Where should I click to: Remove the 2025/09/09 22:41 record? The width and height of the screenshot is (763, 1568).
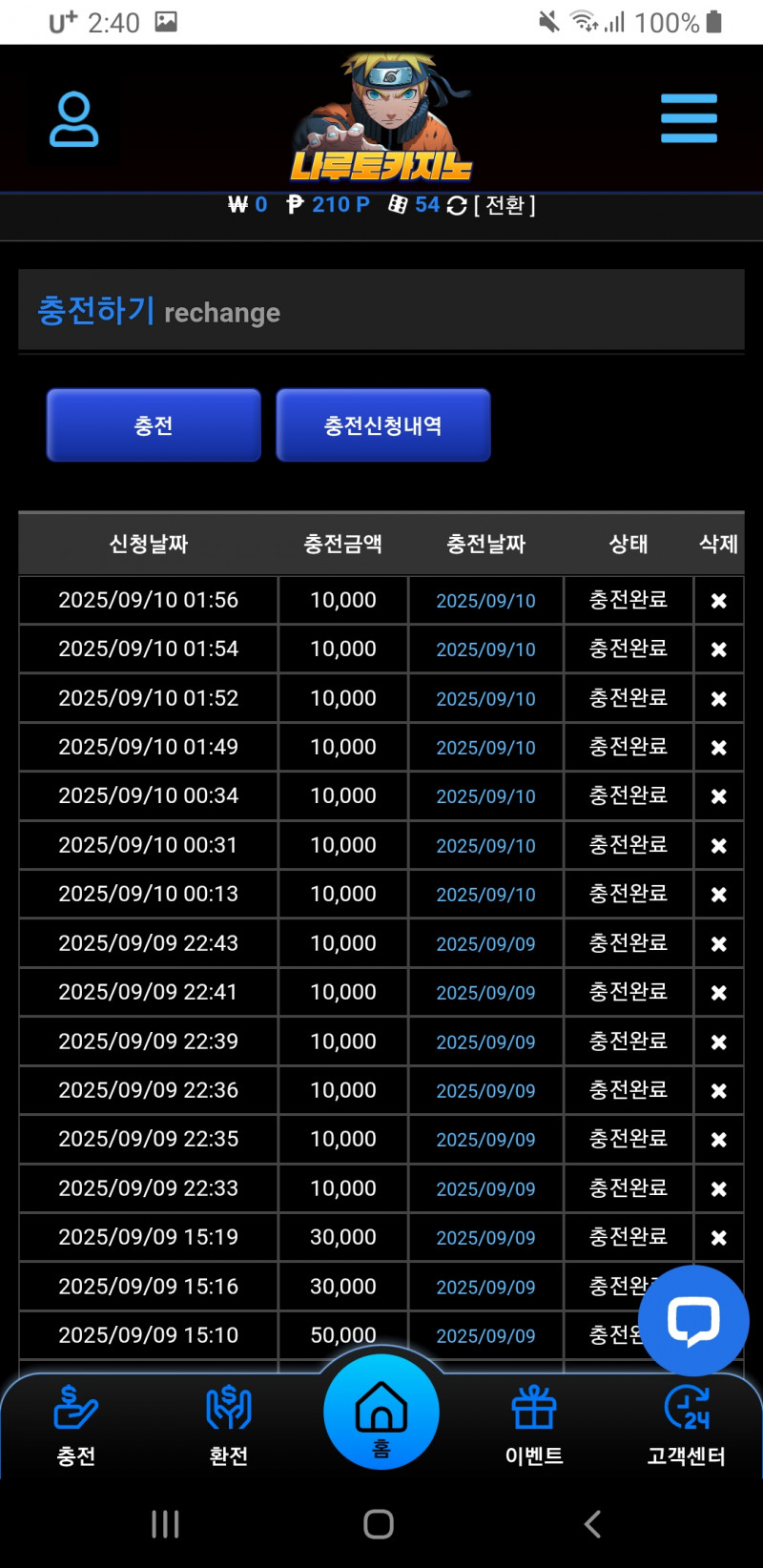coord(718,993)
